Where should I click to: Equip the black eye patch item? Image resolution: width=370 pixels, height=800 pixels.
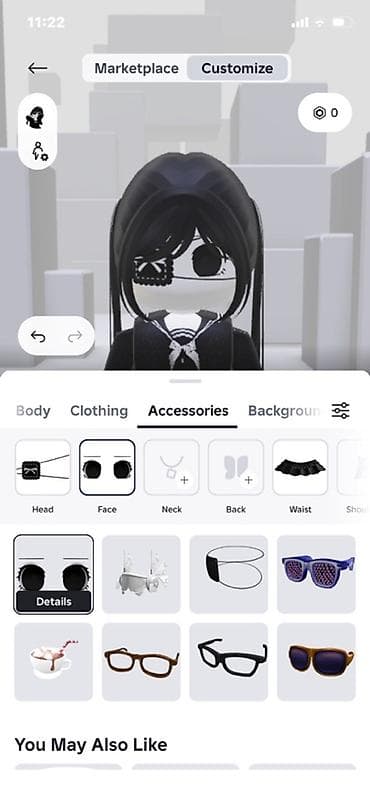pos(229,574)
